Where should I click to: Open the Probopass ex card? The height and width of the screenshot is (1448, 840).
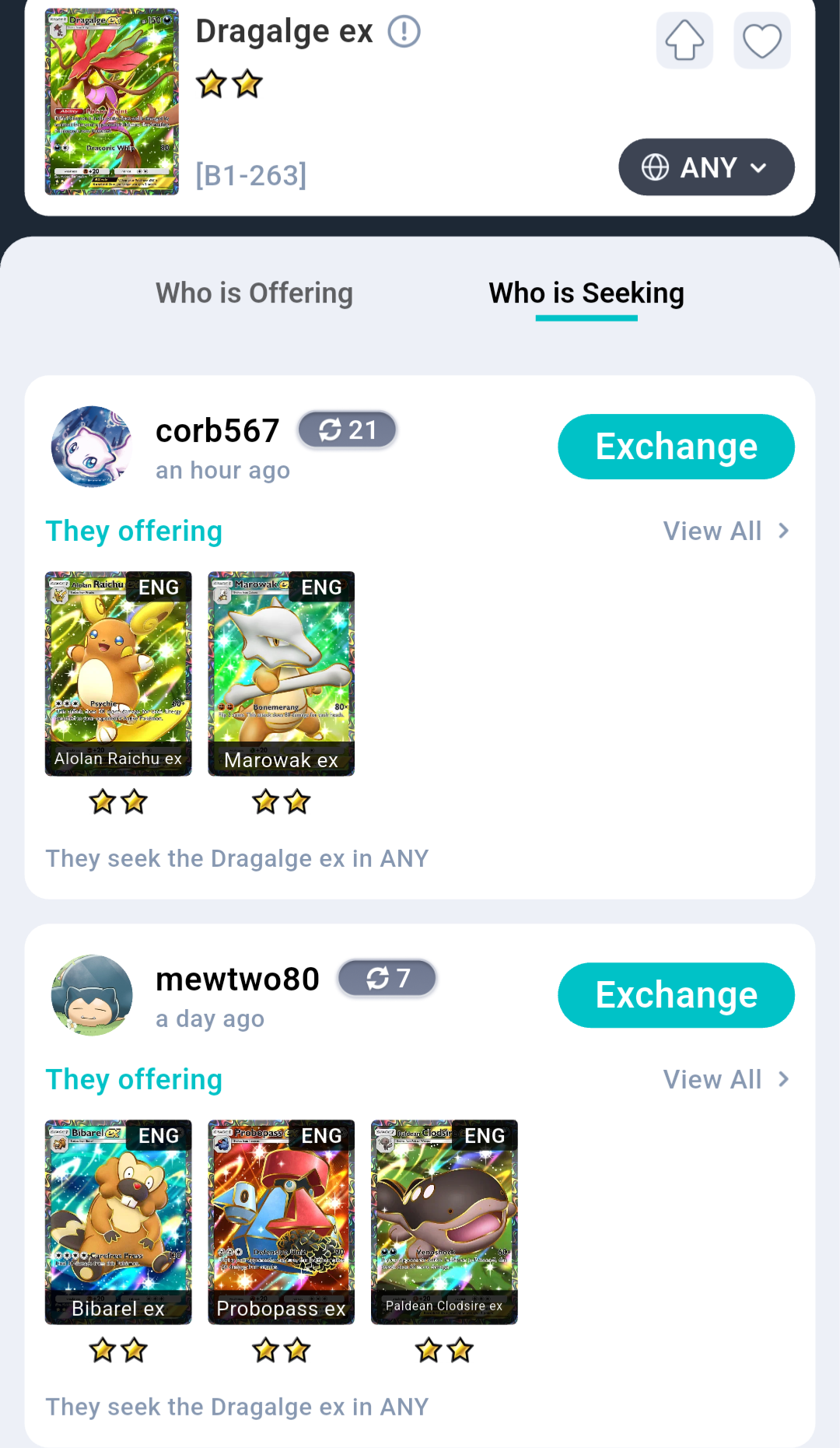point(282,1222)
